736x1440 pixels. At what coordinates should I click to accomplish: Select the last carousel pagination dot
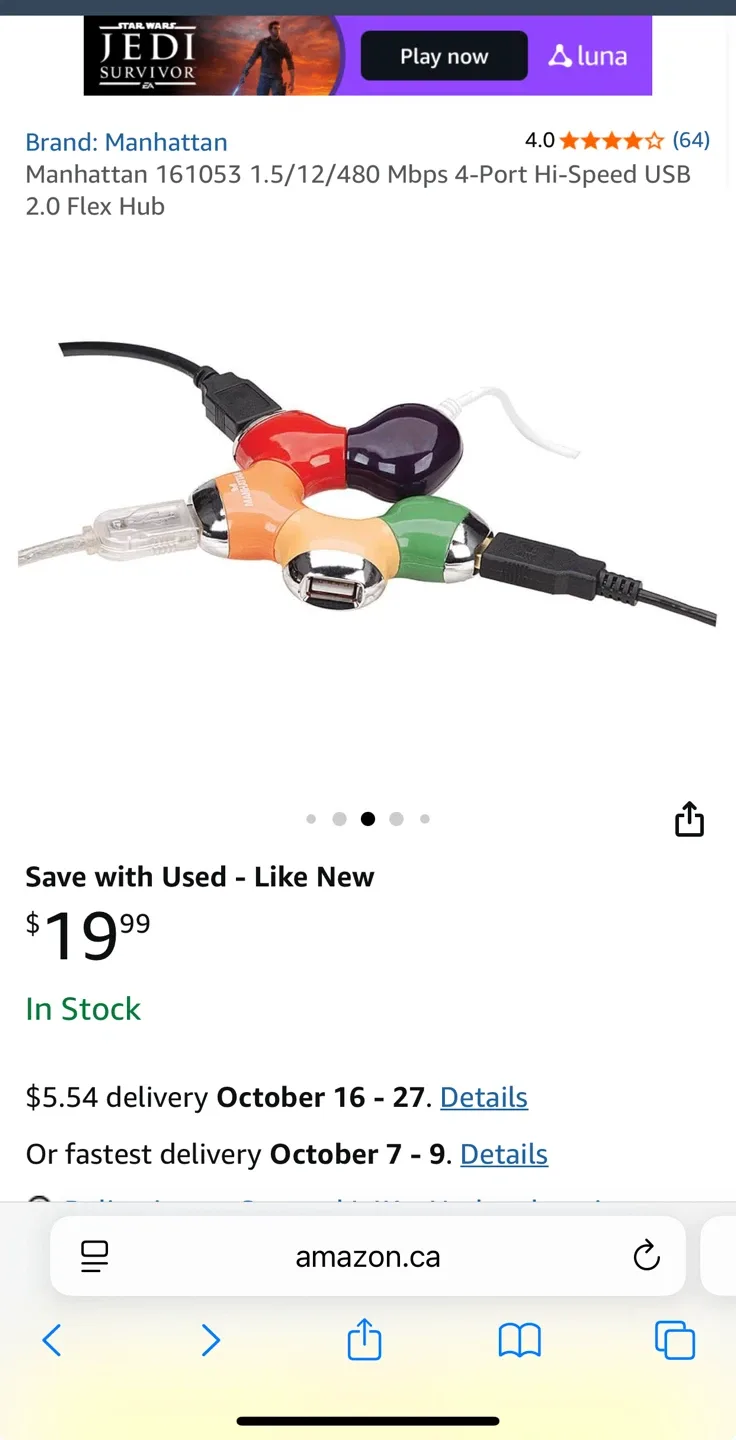[425, 818]
